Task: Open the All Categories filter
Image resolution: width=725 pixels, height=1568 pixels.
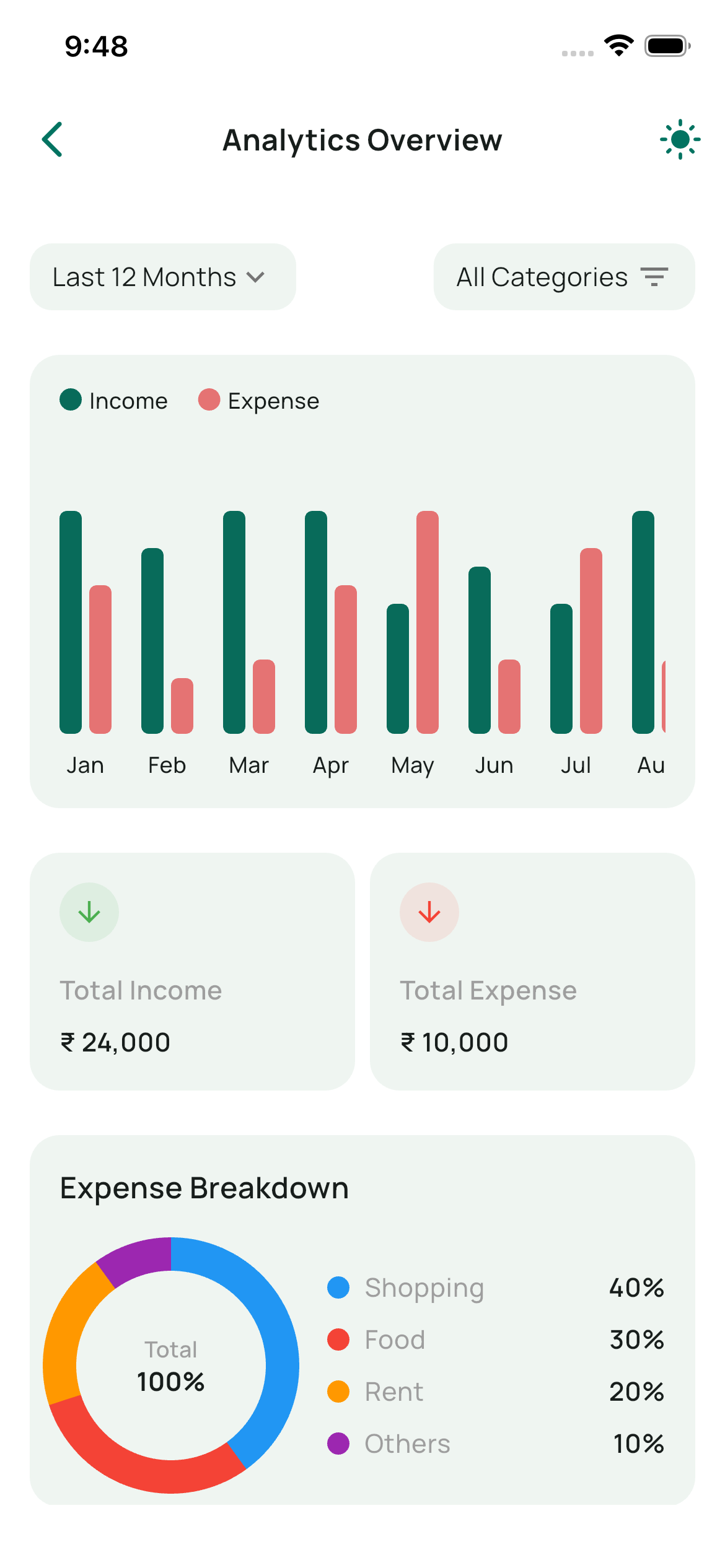Action: tap(563, 277)
